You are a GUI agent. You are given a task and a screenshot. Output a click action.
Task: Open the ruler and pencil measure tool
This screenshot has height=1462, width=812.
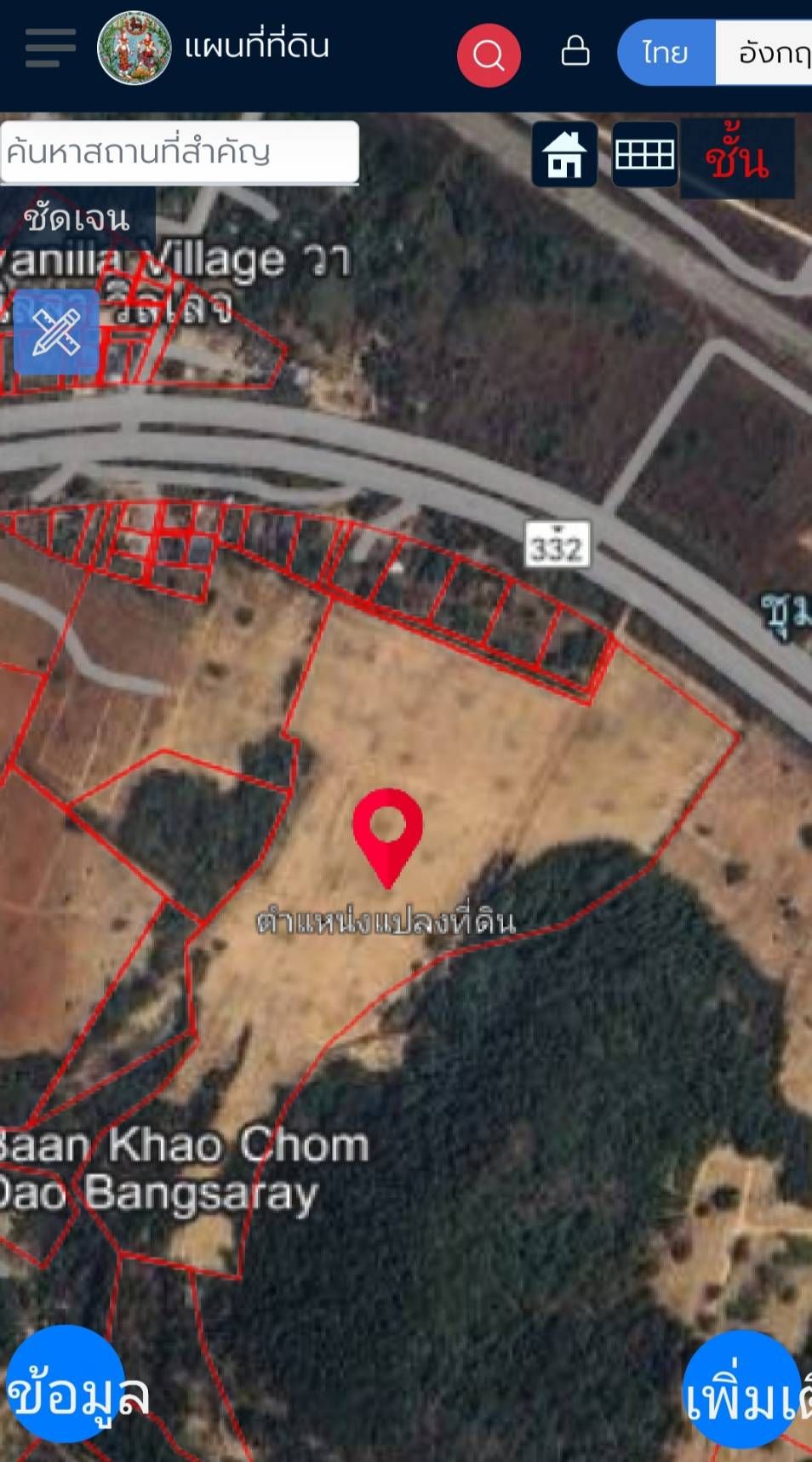[x=56, y=332]
